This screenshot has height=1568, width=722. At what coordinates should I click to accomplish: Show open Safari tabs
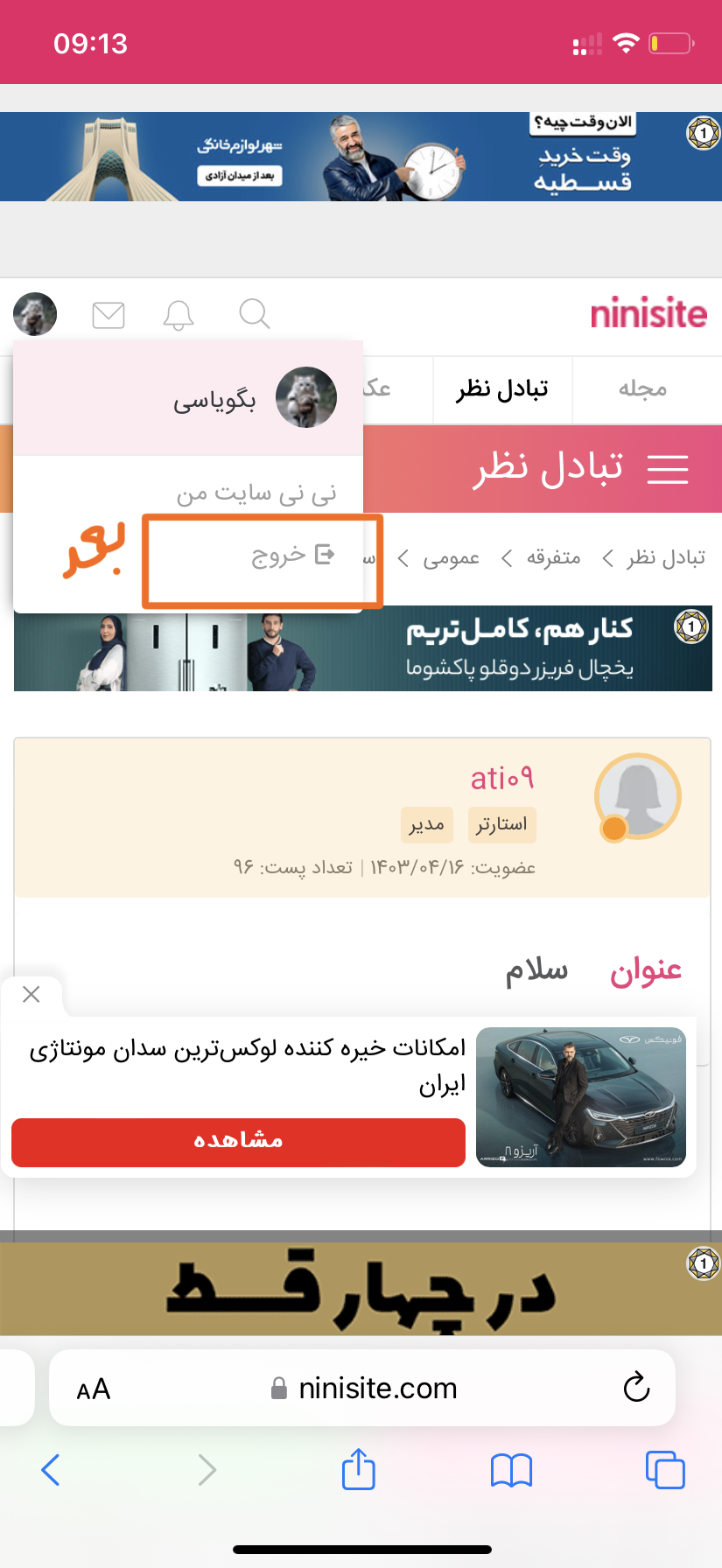click(x=665, y=1470)
